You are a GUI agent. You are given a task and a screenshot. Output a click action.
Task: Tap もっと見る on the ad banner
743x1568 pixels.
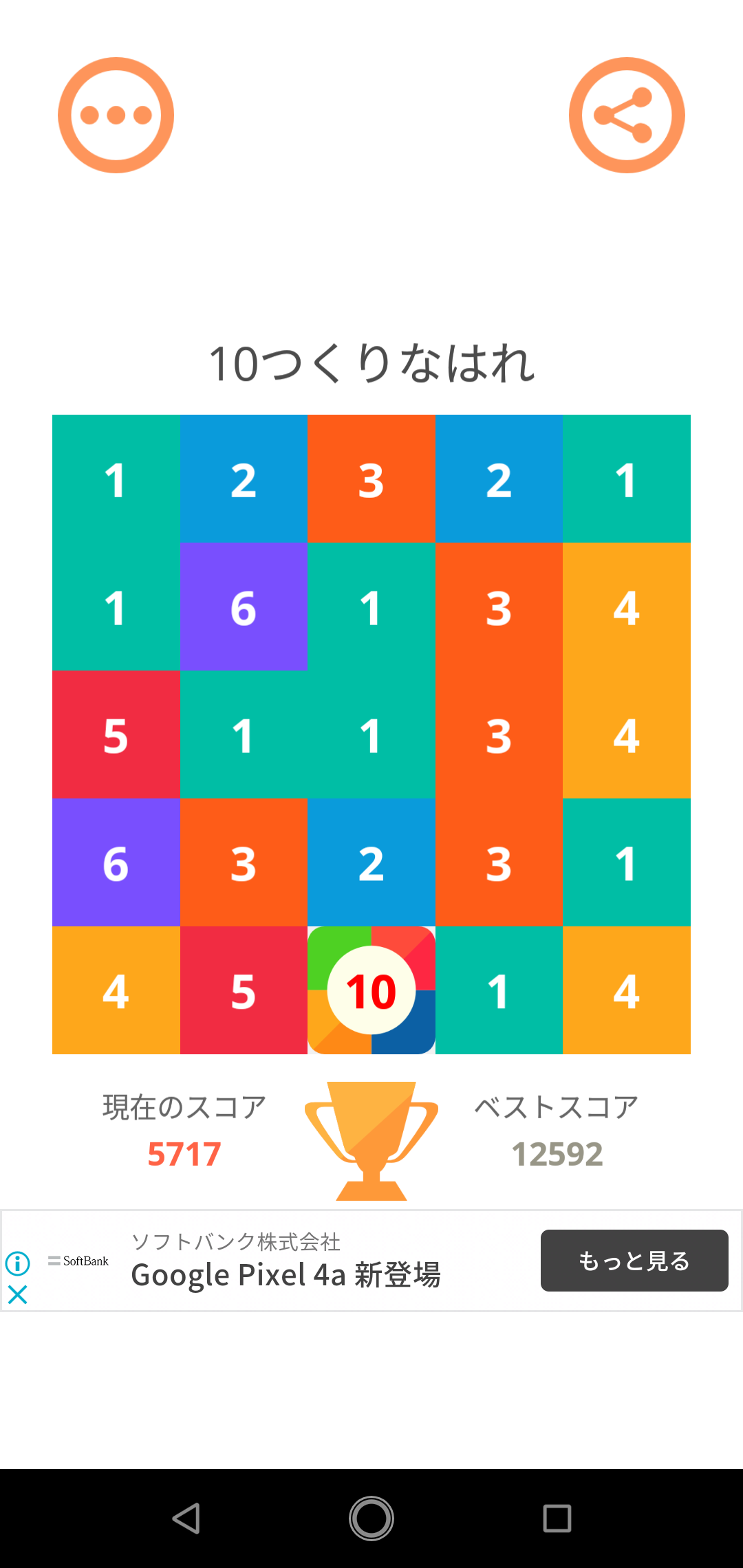click(x=634, y=1261)
